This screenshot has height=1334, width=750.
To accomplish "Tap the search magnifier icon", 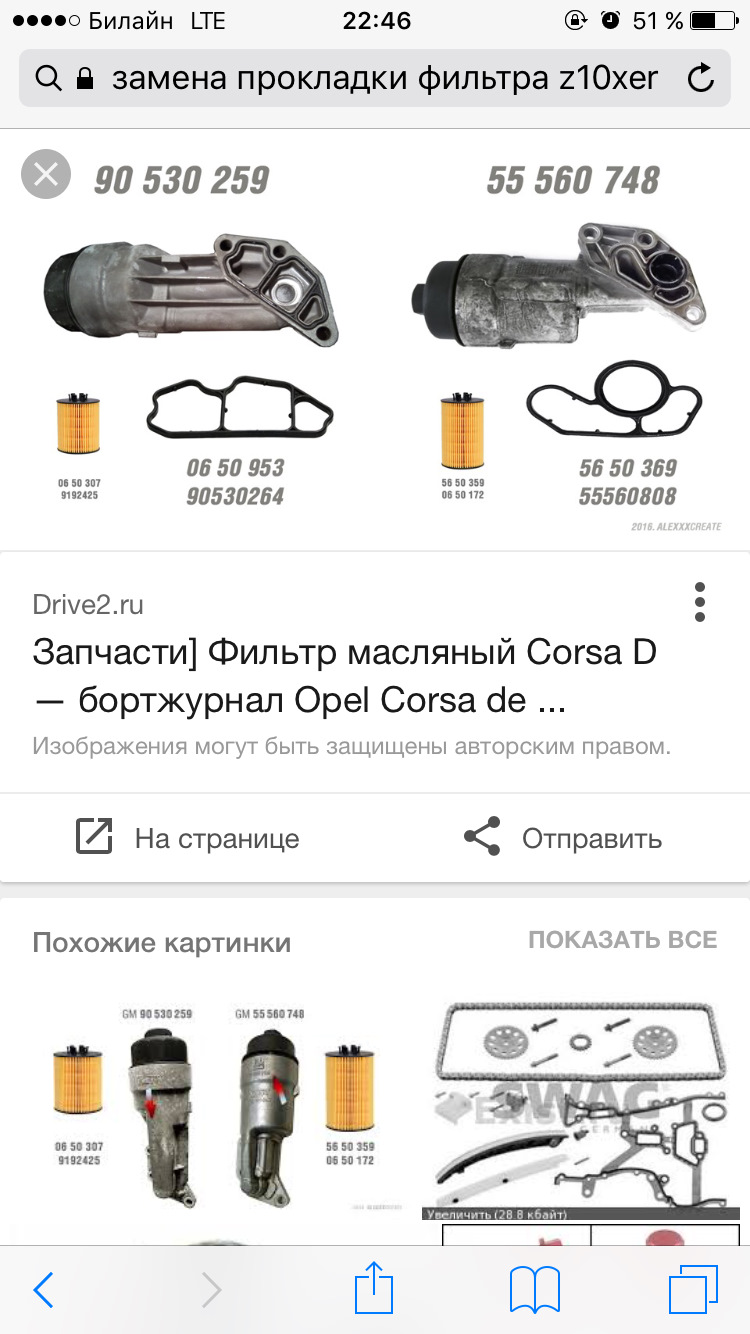I will [x=49, y=78].
